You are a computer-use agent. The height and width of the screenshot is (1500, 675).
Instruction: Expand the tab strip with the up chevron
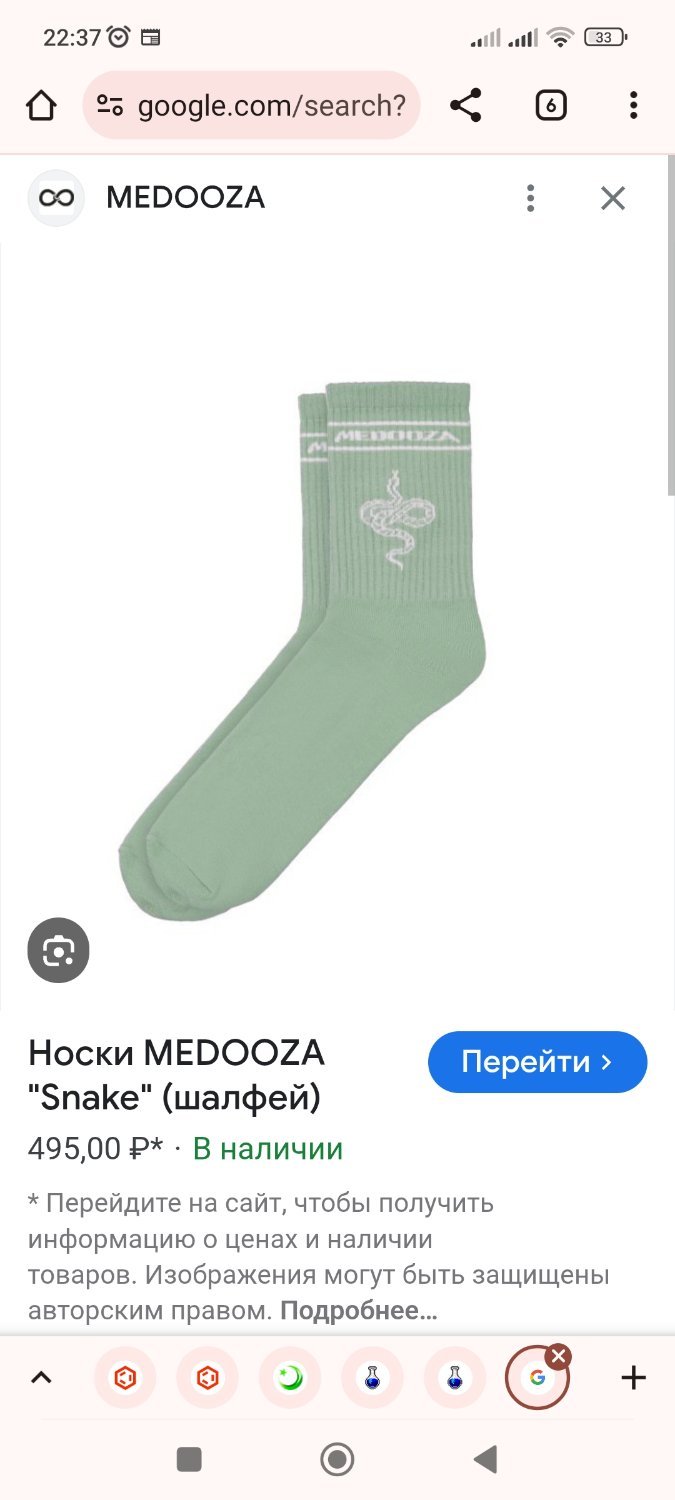tap(41, 1378)
